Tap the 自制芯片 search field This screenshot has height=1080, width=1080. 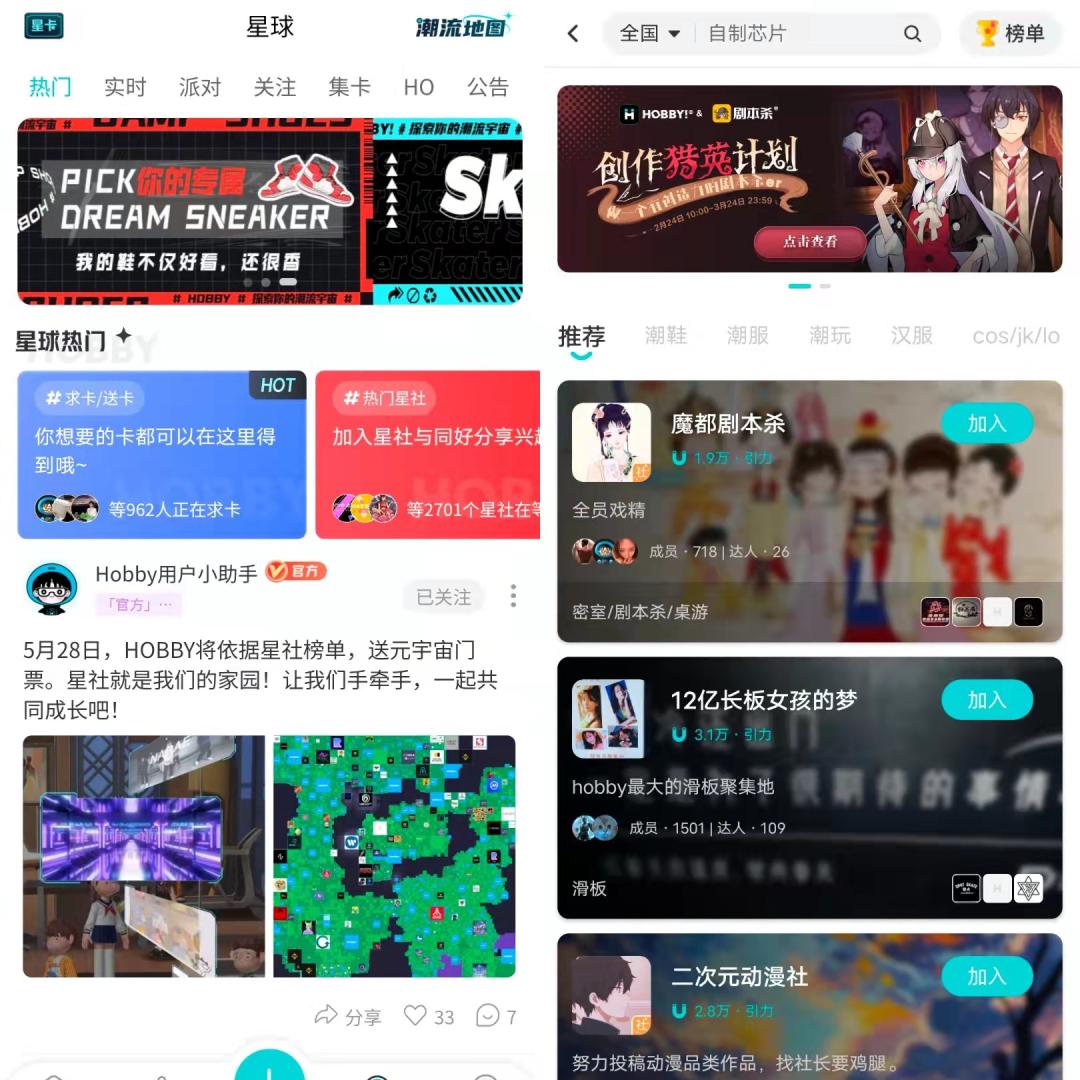[x=800, y=33]
